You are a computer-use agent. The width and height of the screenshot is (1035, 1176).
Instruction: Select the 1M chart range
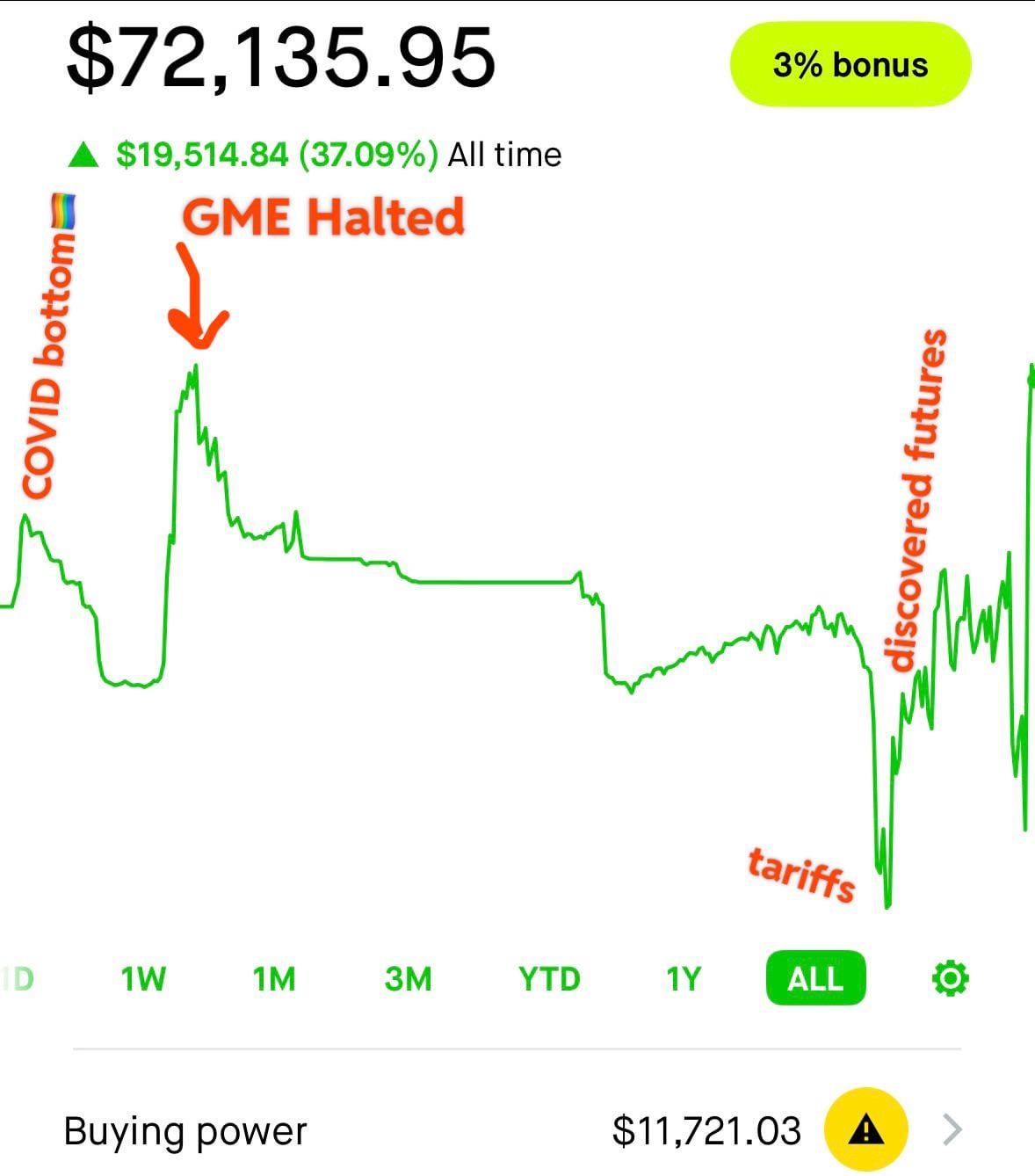274,978
